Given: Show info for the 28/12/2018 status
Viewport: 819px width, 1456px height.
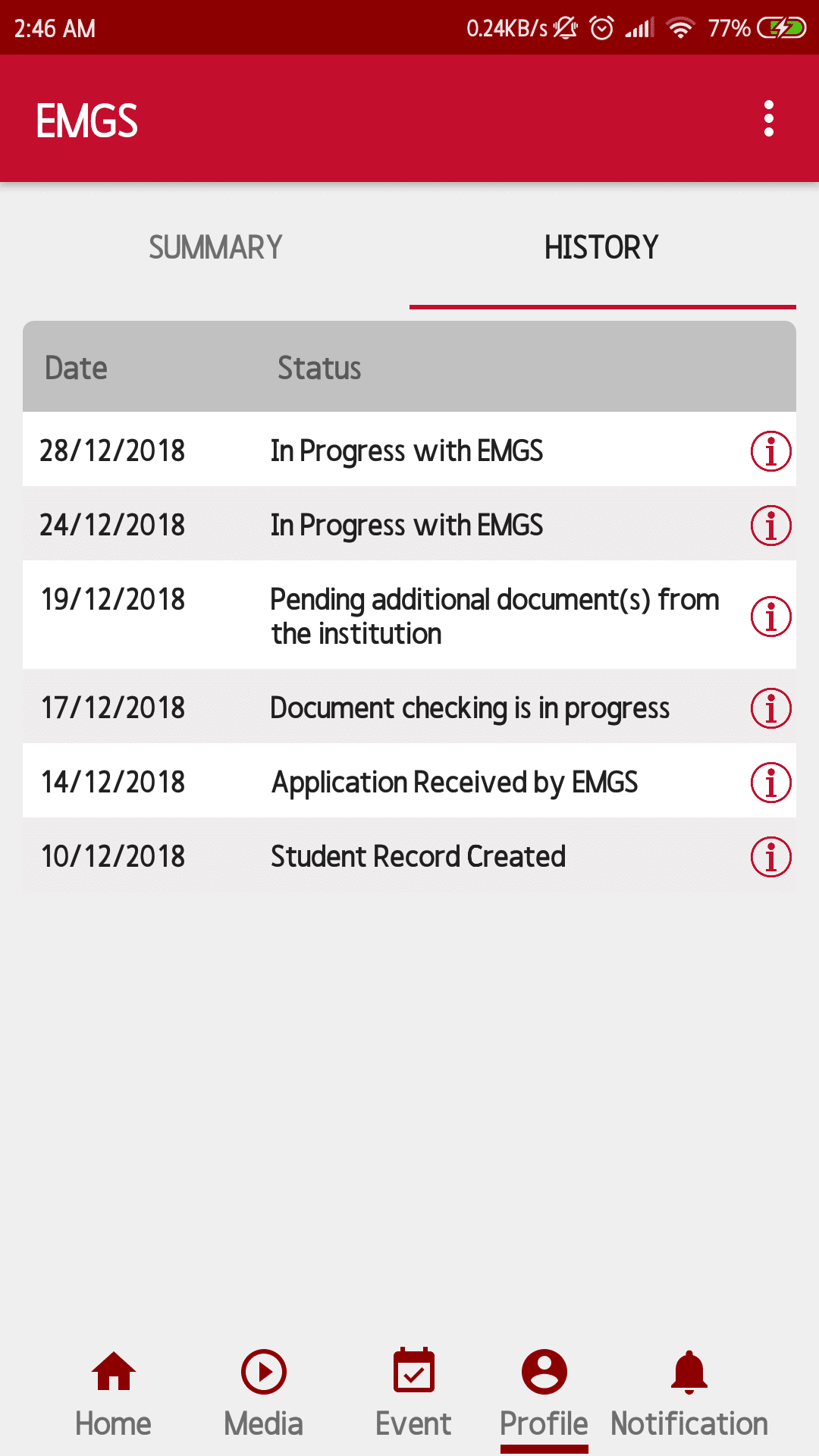Looking at the screenshot, I should (x=770, y=451).
